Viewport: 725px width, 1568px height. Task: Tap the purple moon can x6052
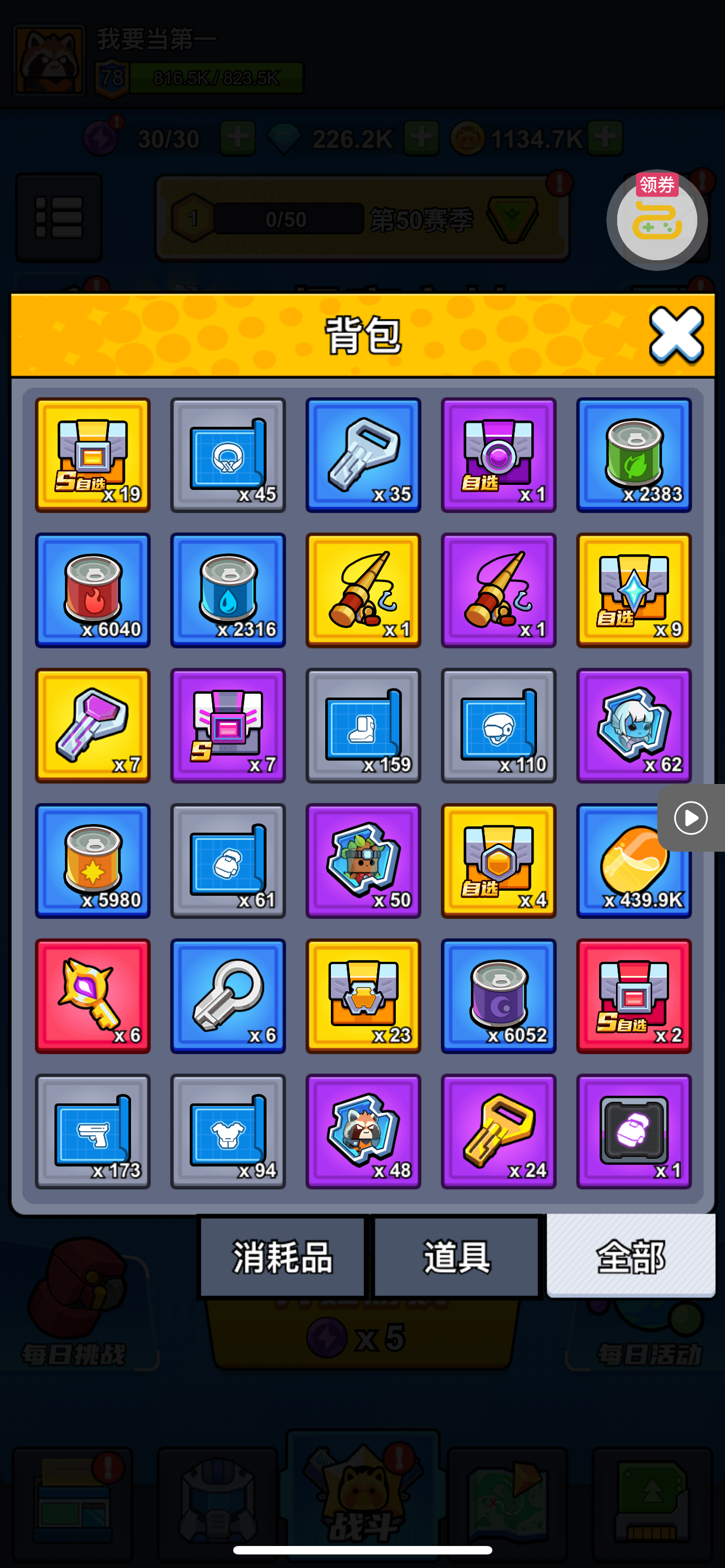point(498,995)
